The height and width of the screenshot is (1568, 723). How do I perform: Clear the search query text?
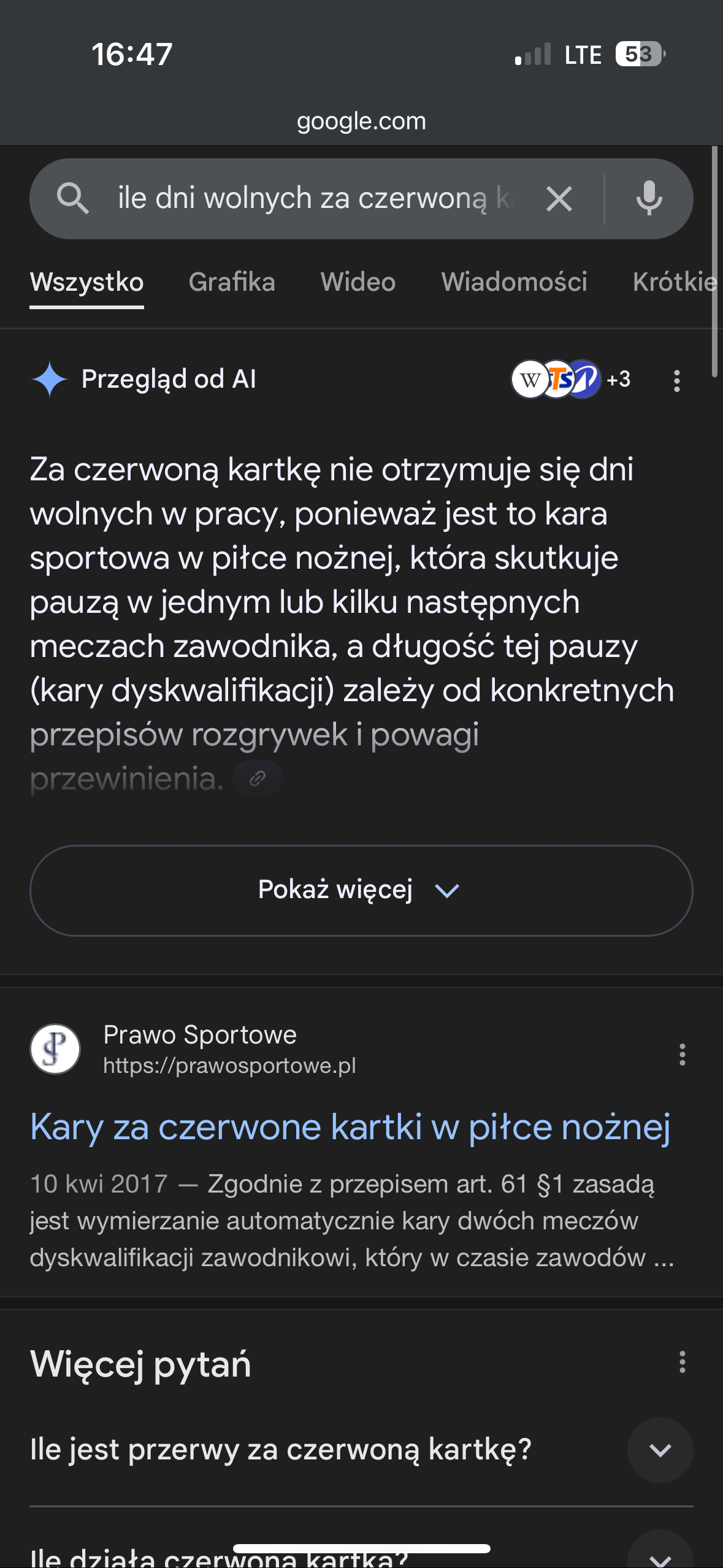tap(559, 199)
